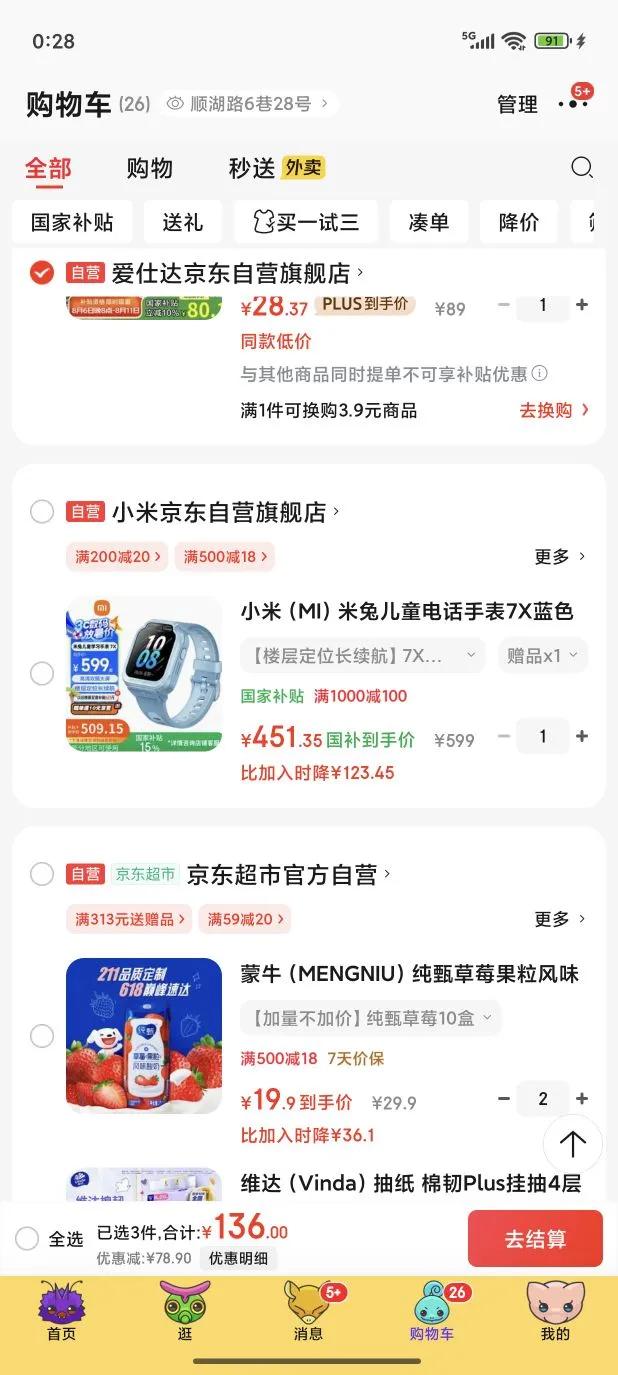
Task: Open the cart search icon
Action: 581,168
